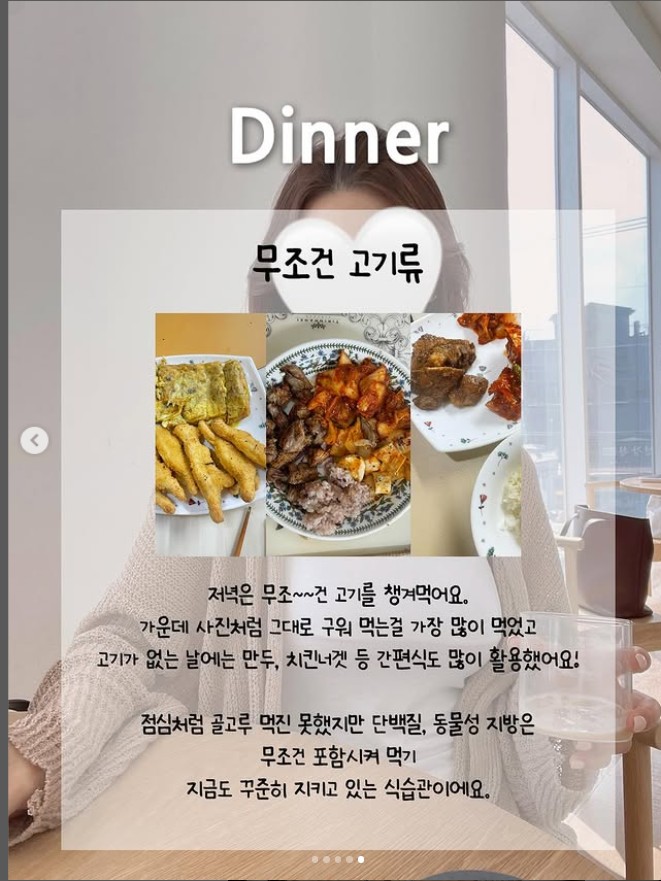Screen dimensions: 661x881
Task: Go to the previous carousel image
Action: (34, 440)
